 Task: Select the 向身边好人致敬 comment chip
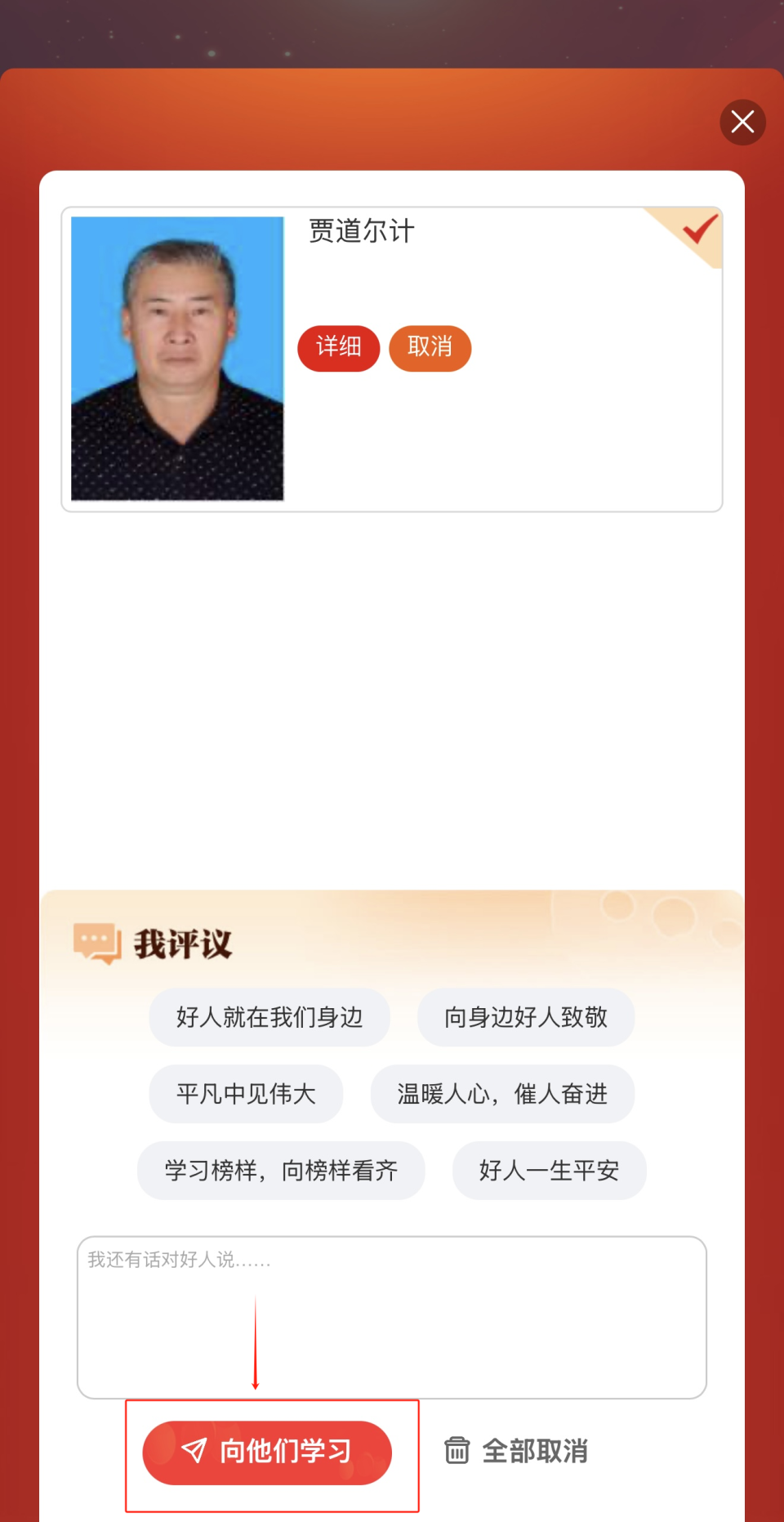tap(526, 1017)
